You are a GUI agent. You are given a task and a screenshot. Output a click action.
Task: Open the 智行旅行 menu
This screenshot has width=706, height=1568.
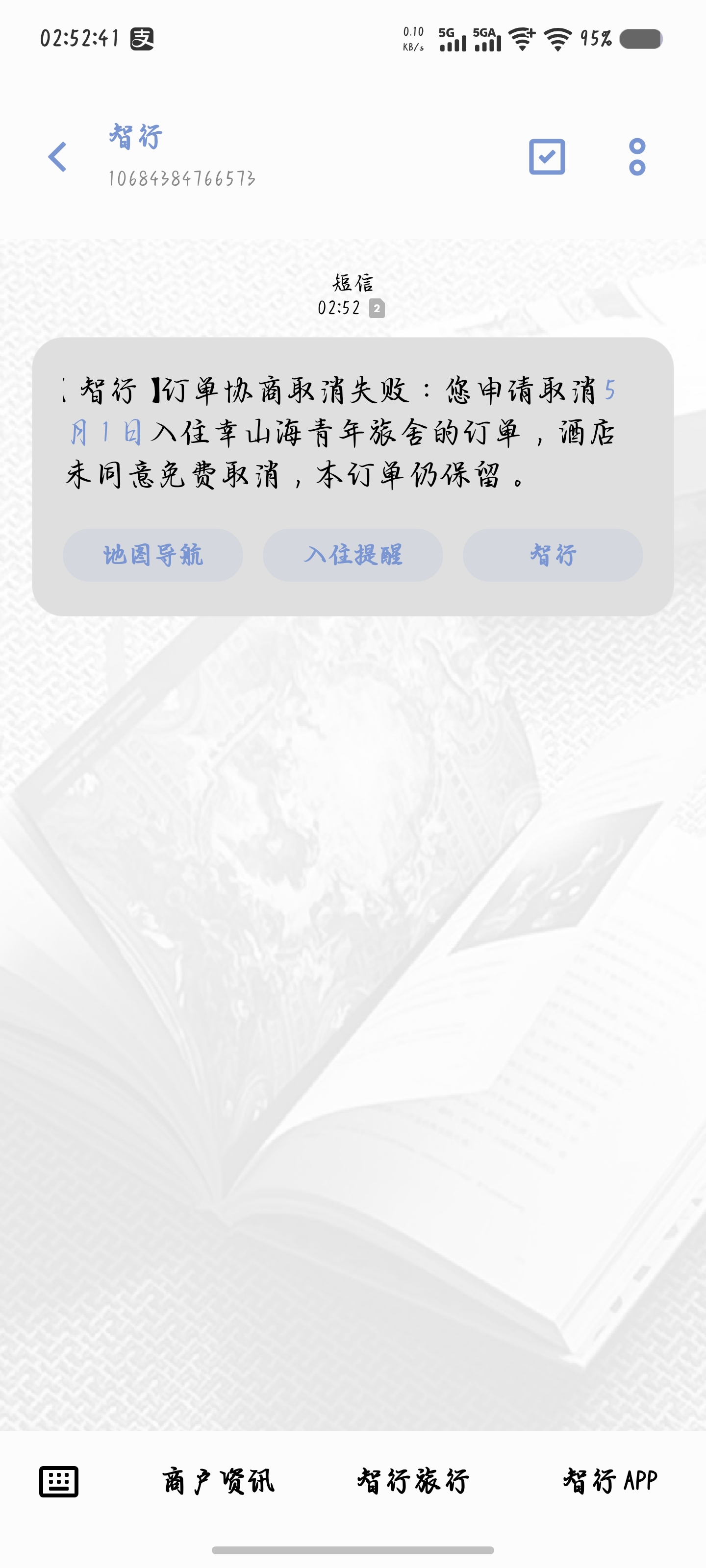tap(413, 1481)
